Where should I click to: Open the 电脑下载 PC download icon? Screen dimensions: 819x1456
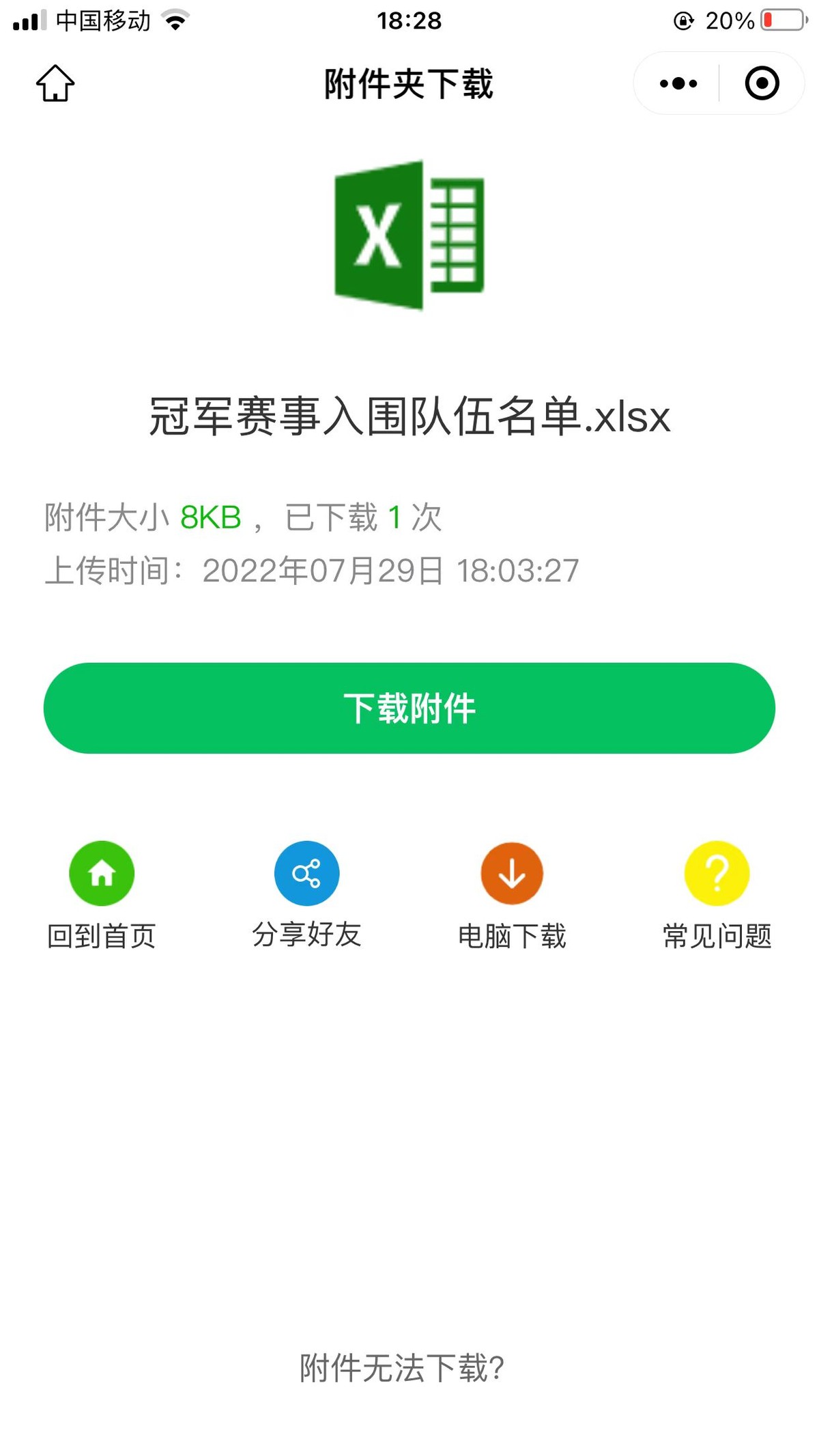click(512, 872)
